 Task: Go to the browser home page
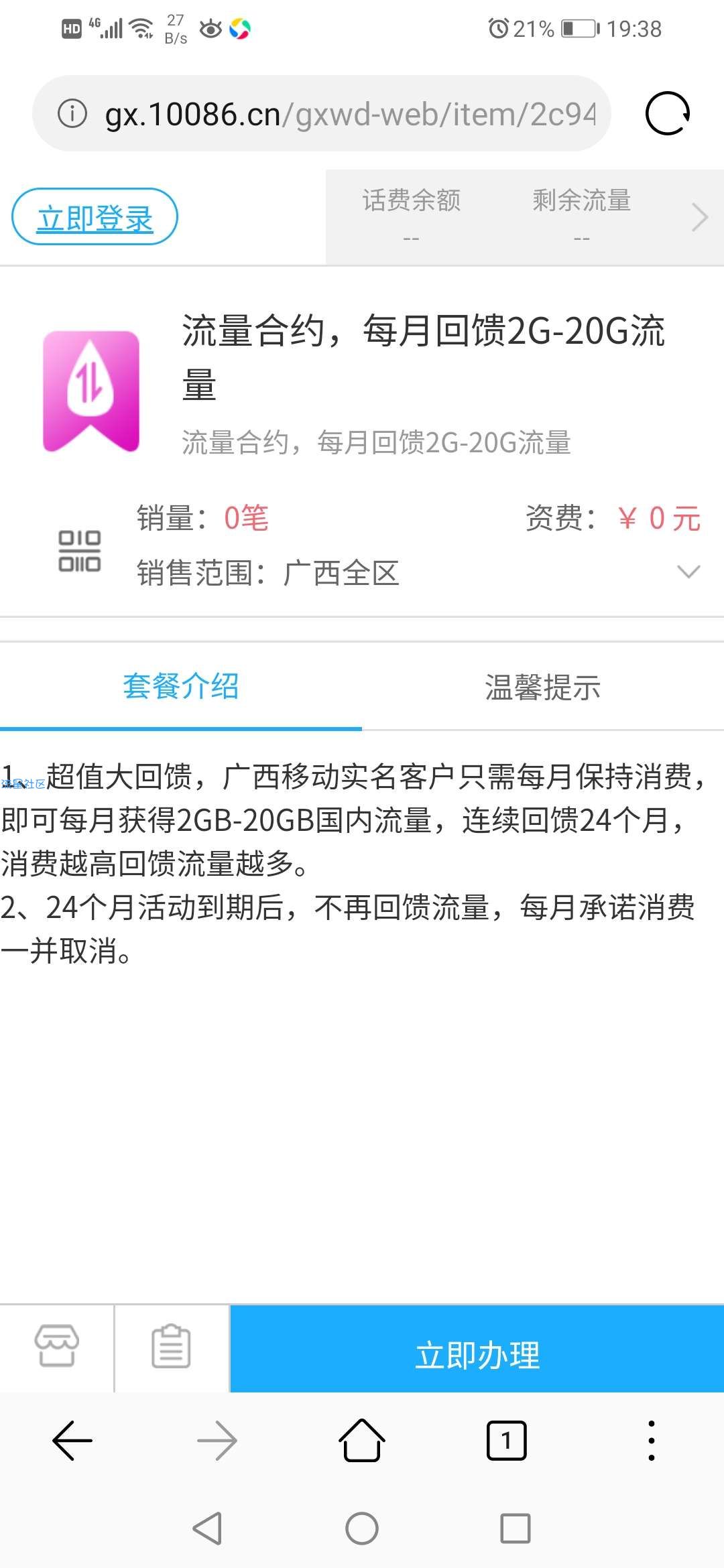pyautogui.click(x=362, y=1441)
